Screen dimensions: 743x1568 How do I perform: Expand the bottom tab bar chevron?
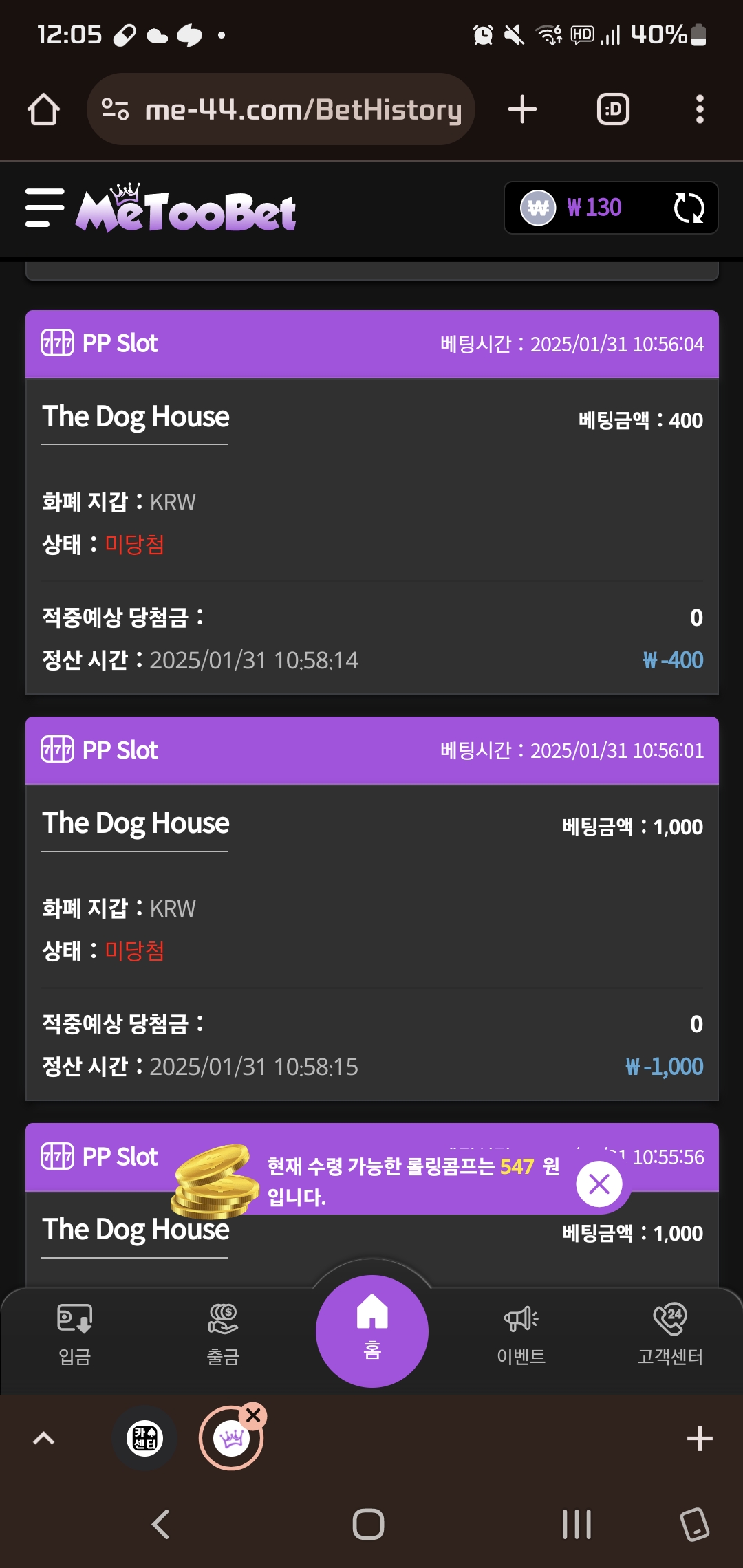coord(44,1438)
